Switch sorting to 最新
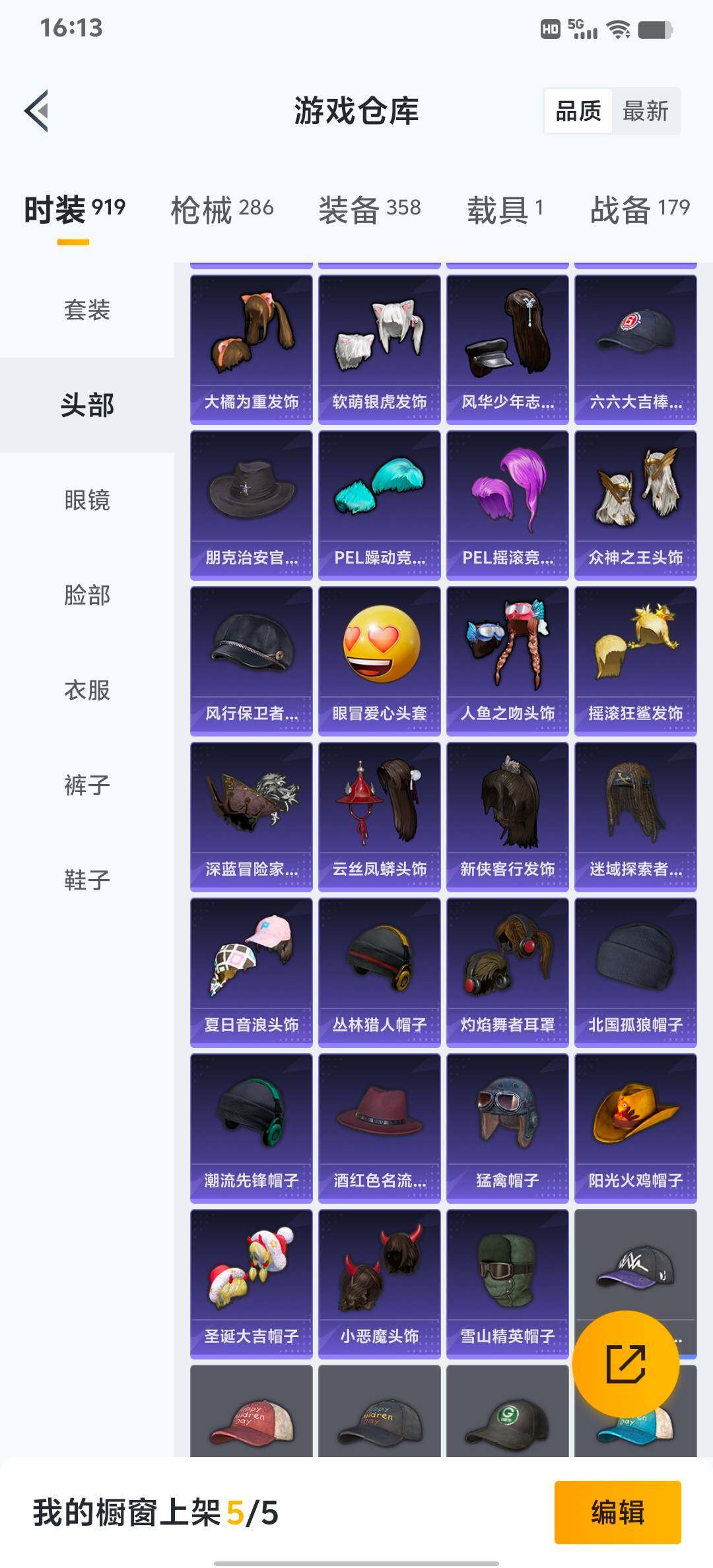This screenshot has height=1568, width=713. click(644, 111)
